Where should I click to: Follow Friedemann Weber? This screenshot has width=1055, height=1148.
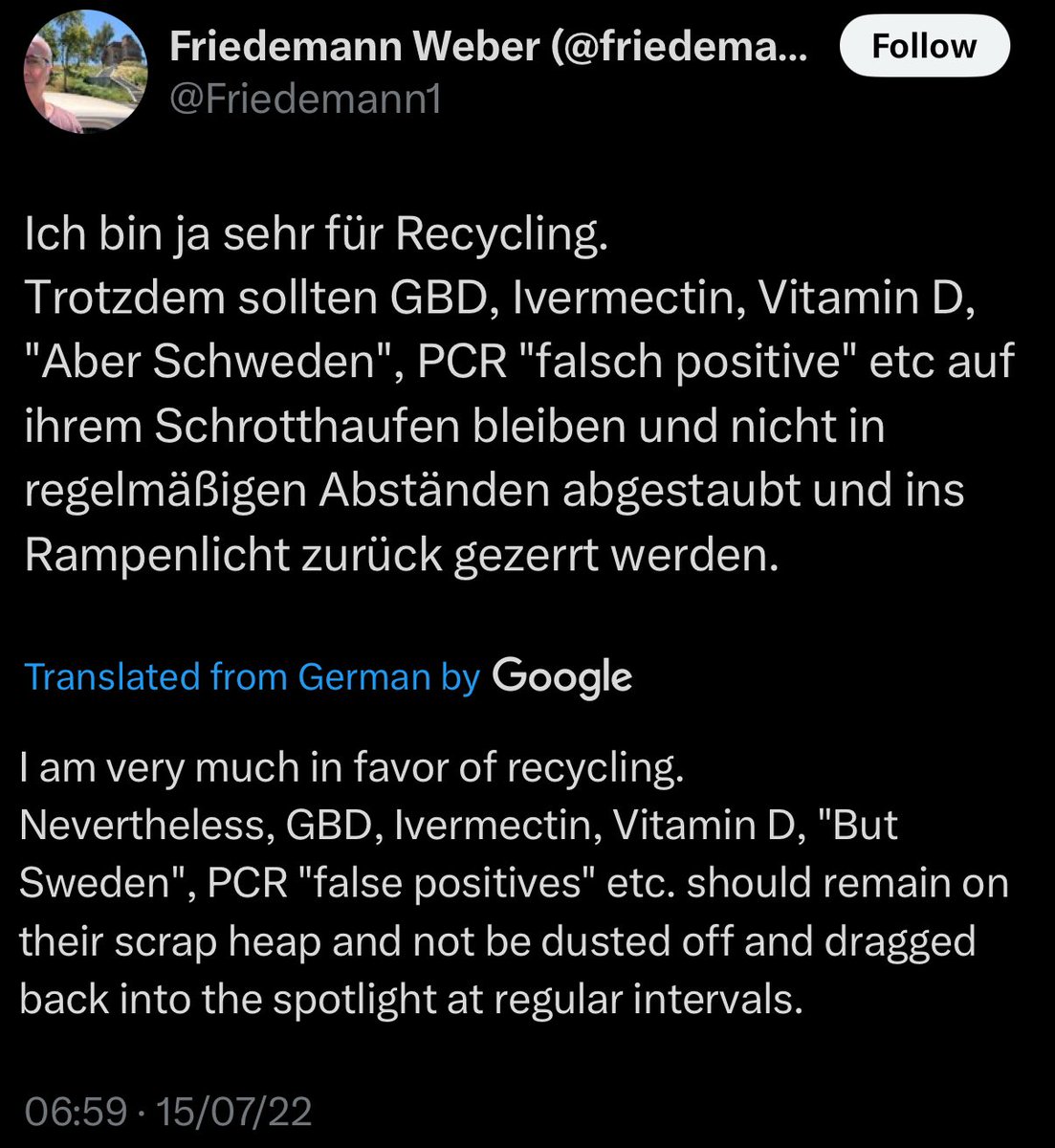(x=924, y=47)
